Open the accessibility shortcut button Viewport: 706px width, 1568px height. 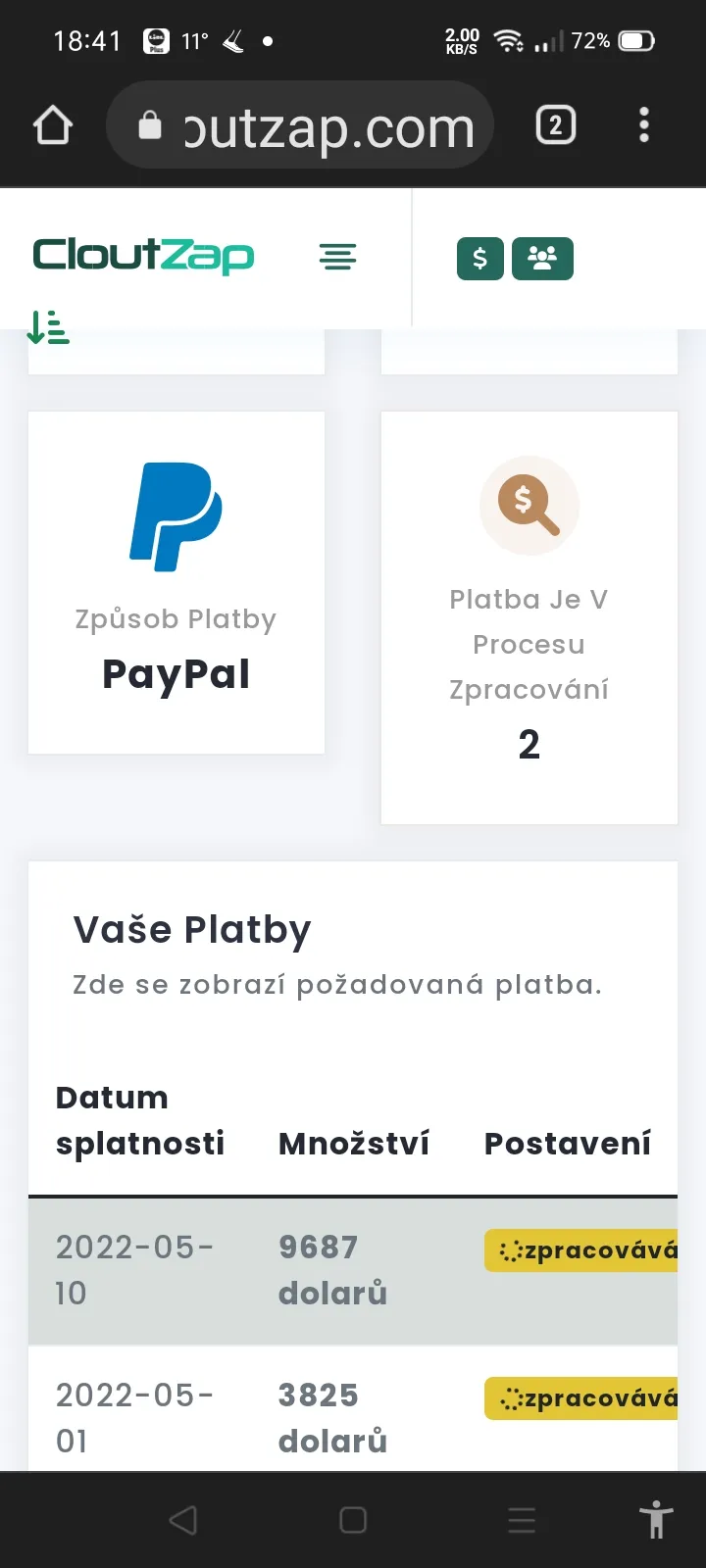(x=656, y=1520)
